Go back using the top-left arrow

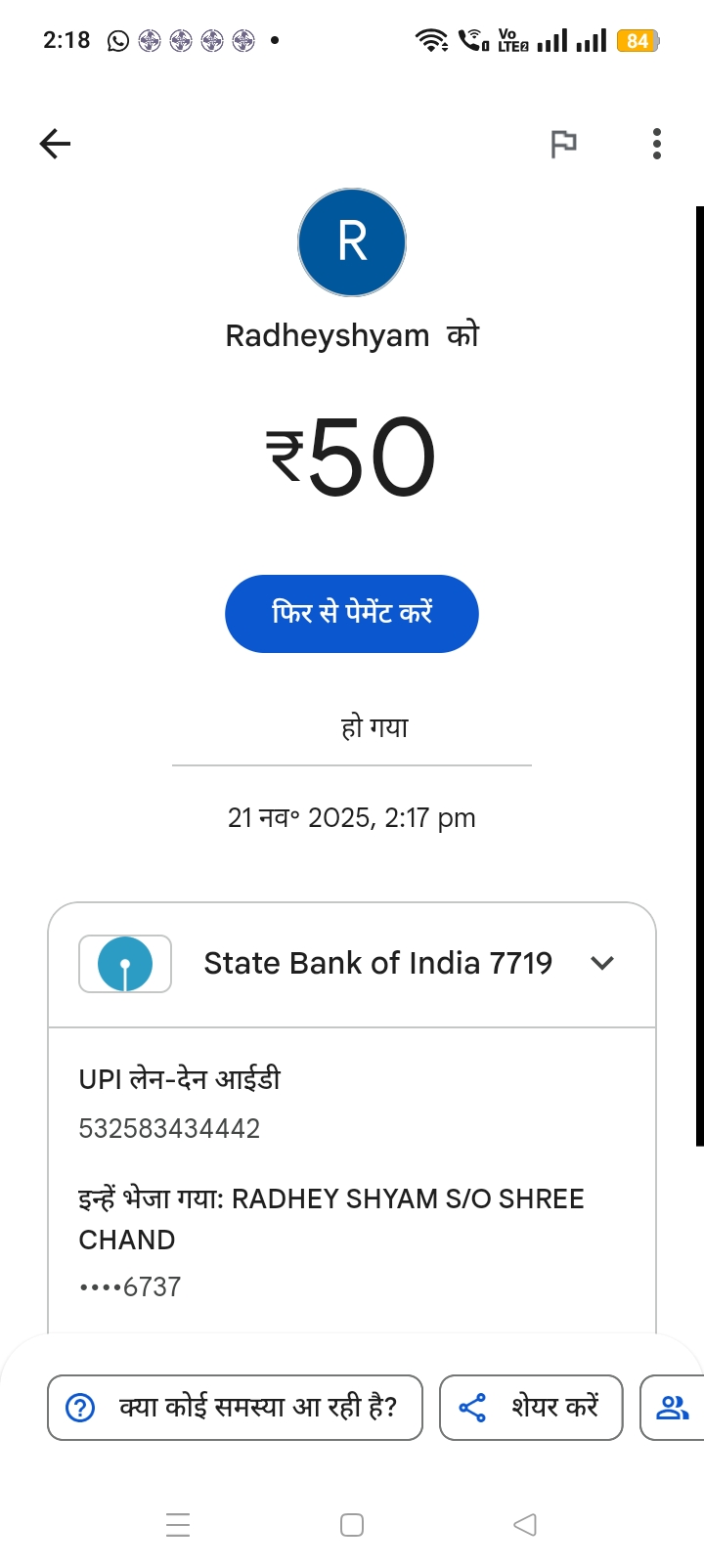coord(56,145)
